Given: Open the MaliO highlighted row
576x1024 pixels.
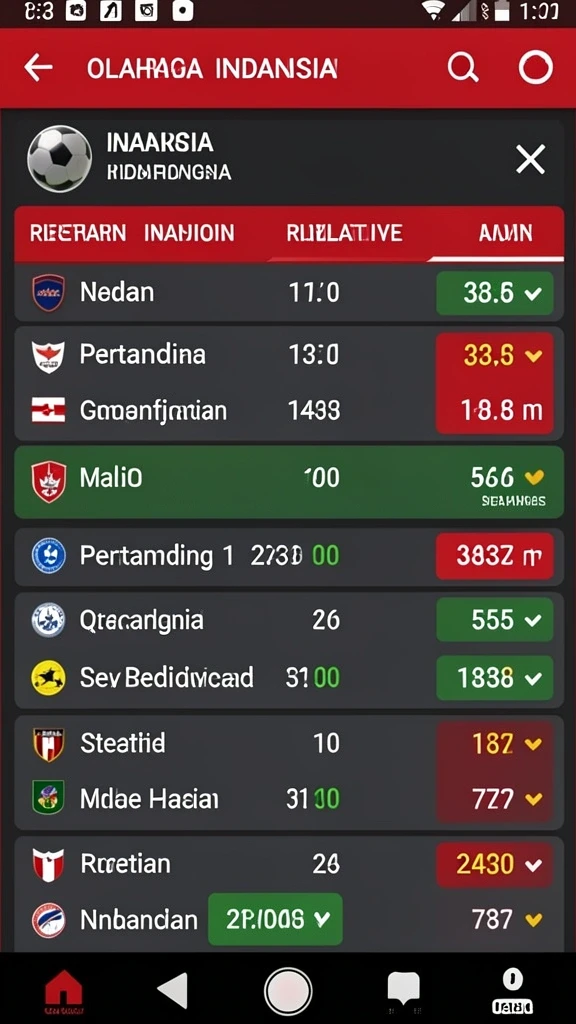Looking at the screenshot, I should [289, 482].
